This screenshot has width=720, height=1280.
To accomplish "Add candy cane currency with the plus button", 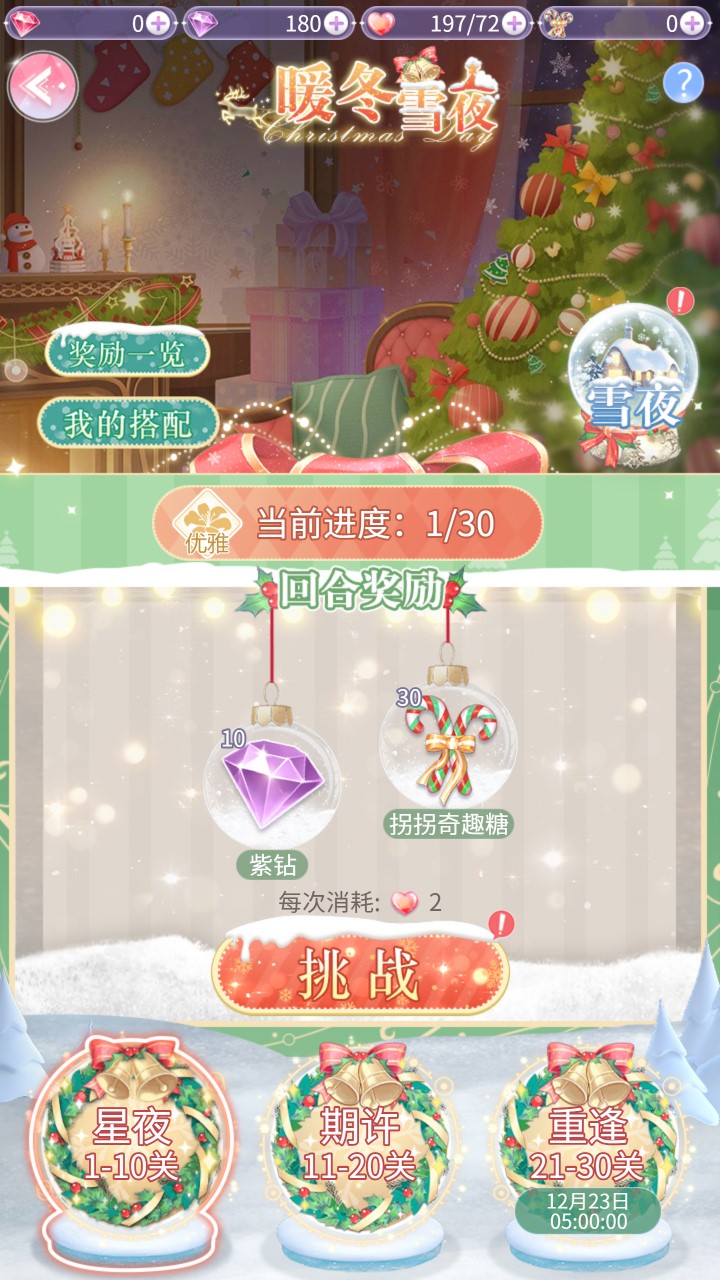I will 692,23.
